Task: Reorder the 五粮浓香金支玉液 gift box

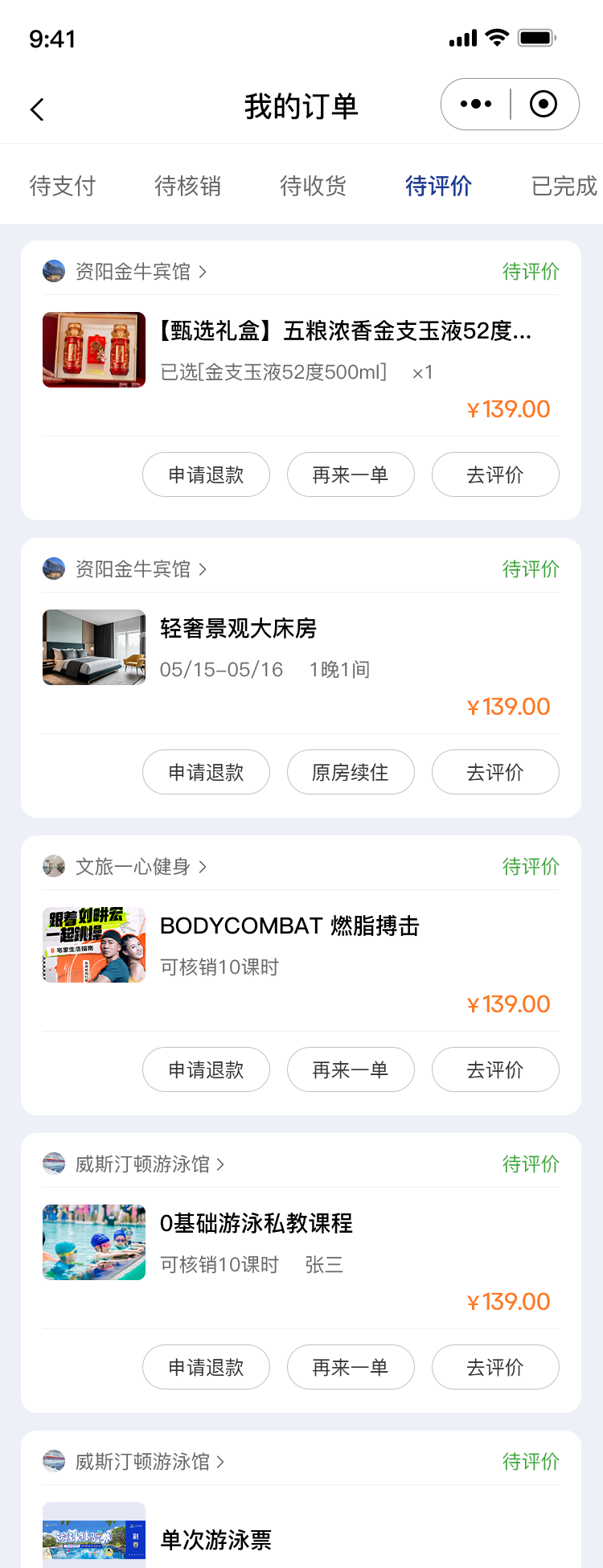Action: click(x=351, y=474)
